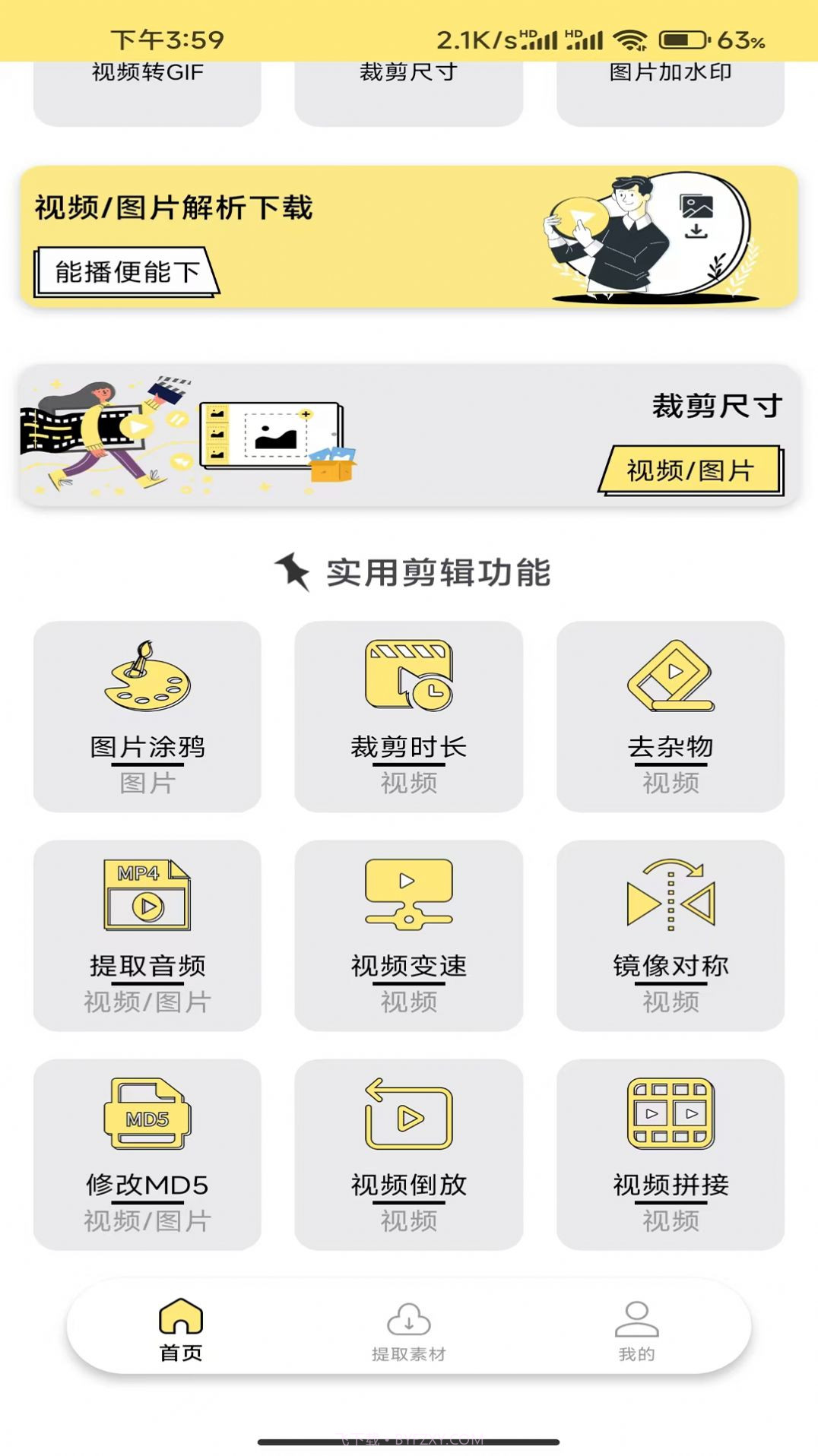Tap the 能播便能下 button
Screen dimensions: 818x1456
point(125,271)
